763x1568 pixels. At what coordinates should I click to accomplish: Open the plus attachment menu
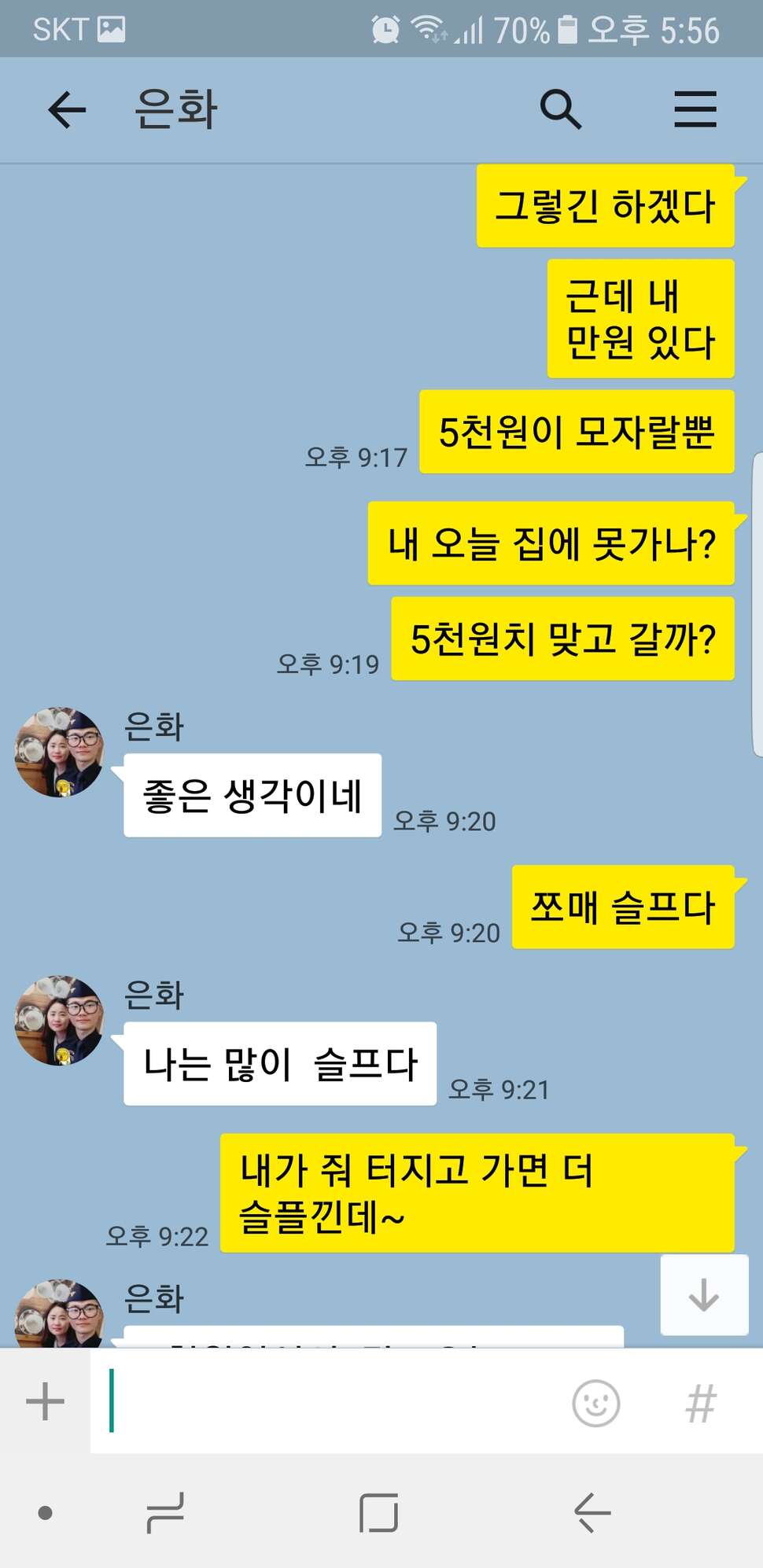tap(45, 1401)
